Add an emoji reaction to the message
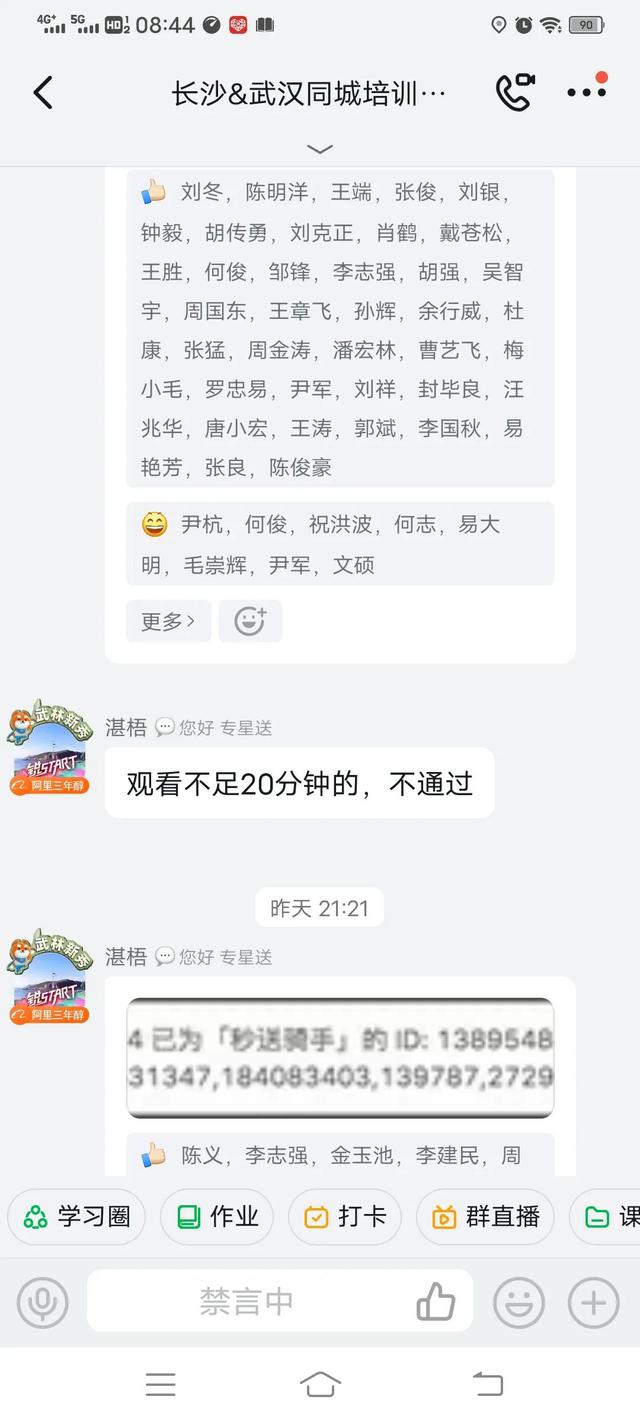This screenshot has width=640, height=1422. [x=250, y=621]
